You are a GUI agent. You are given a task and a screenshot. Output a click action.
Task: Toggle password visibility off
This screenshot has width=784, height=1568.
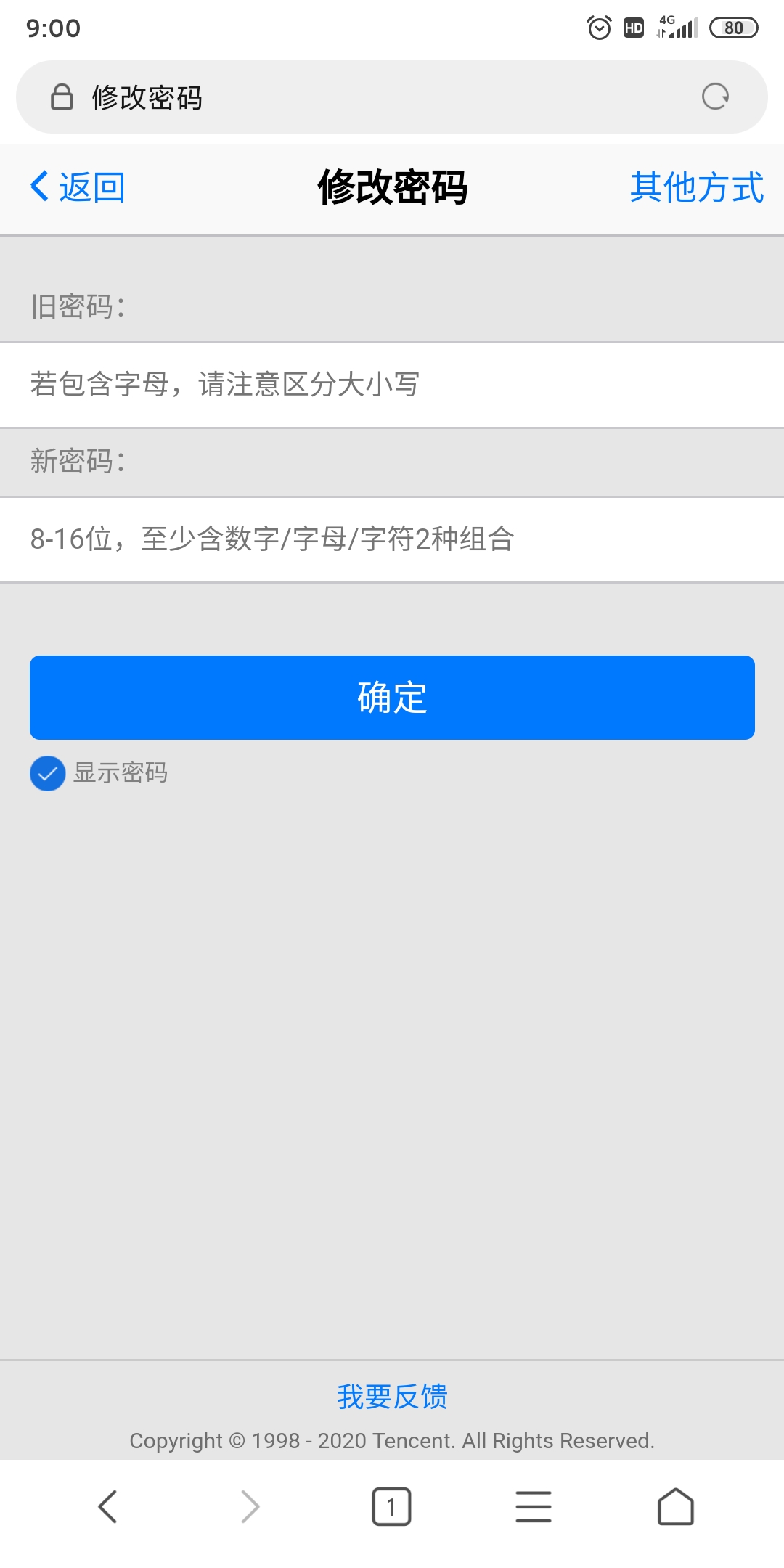[x=47, y=773]
